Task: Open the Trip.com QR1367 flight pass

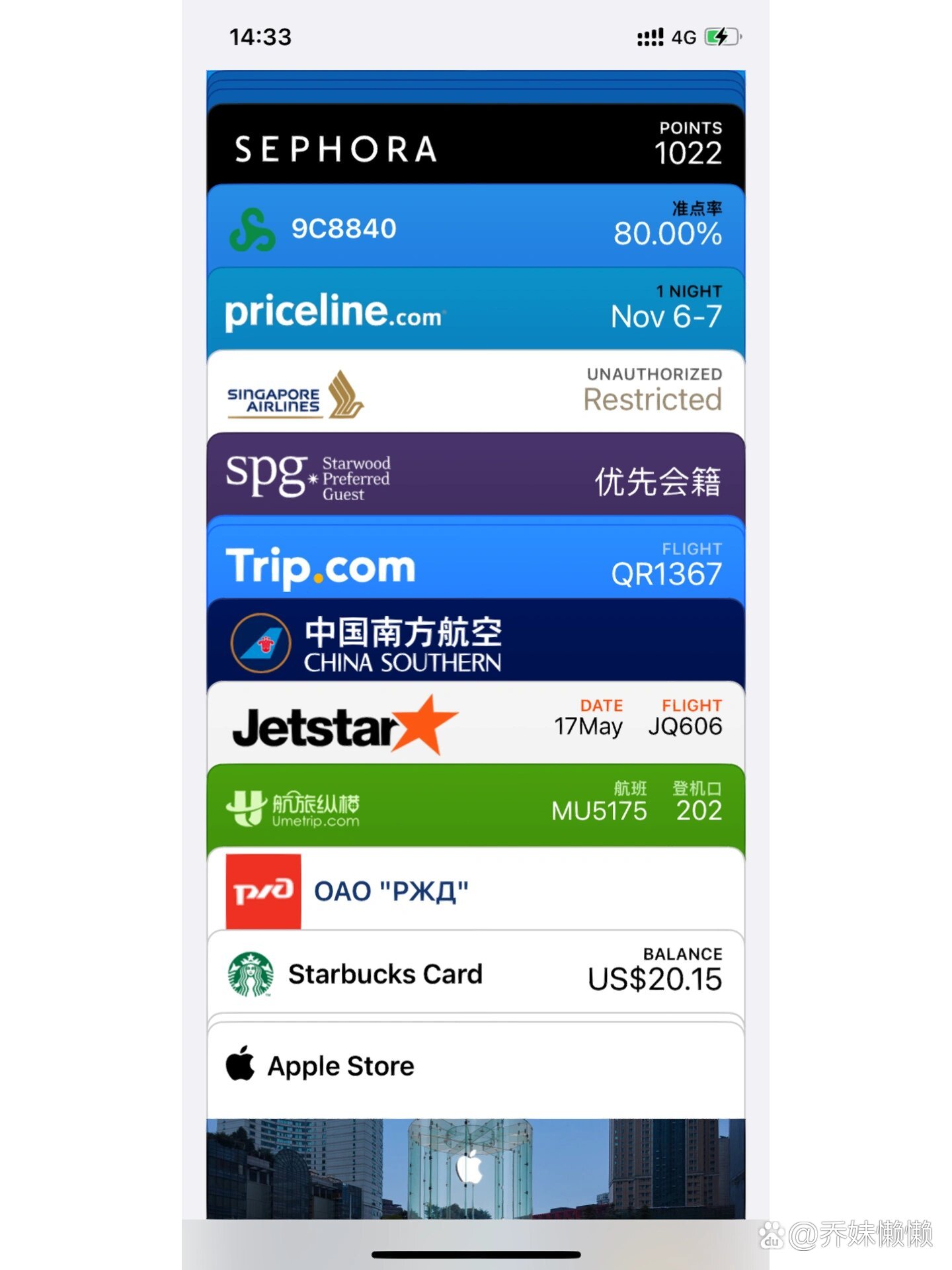Action: coord(475,566)
